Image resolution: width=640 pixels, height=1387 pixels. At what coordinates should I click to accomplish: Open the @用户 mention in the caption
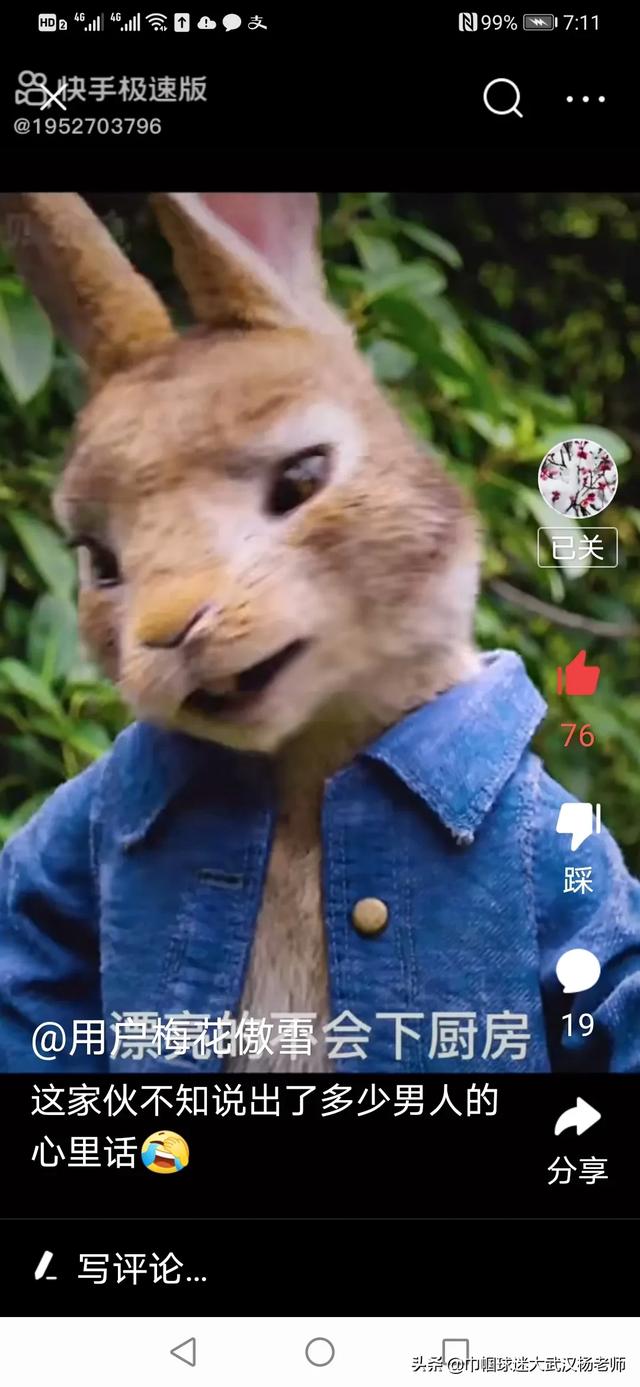[x=282, y=1040]
